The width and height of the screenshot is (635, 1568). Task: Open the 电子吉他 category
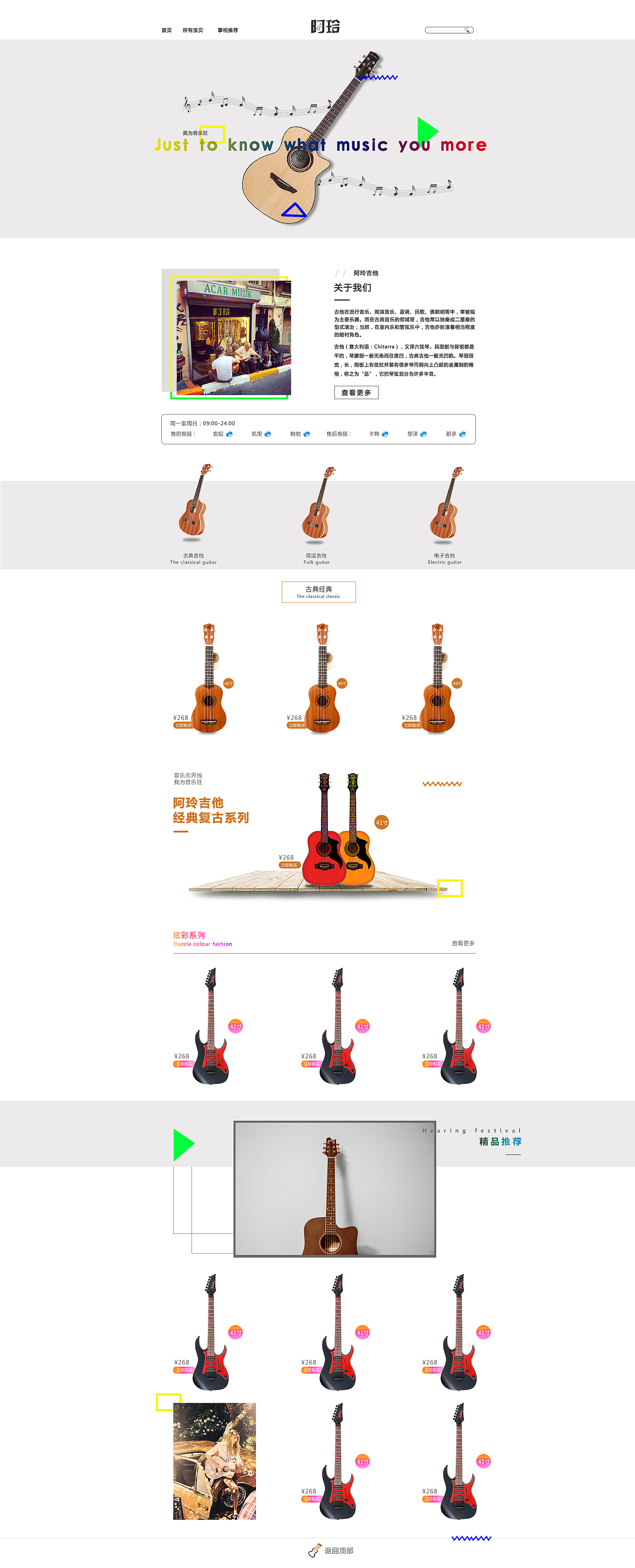click(444, 510)
